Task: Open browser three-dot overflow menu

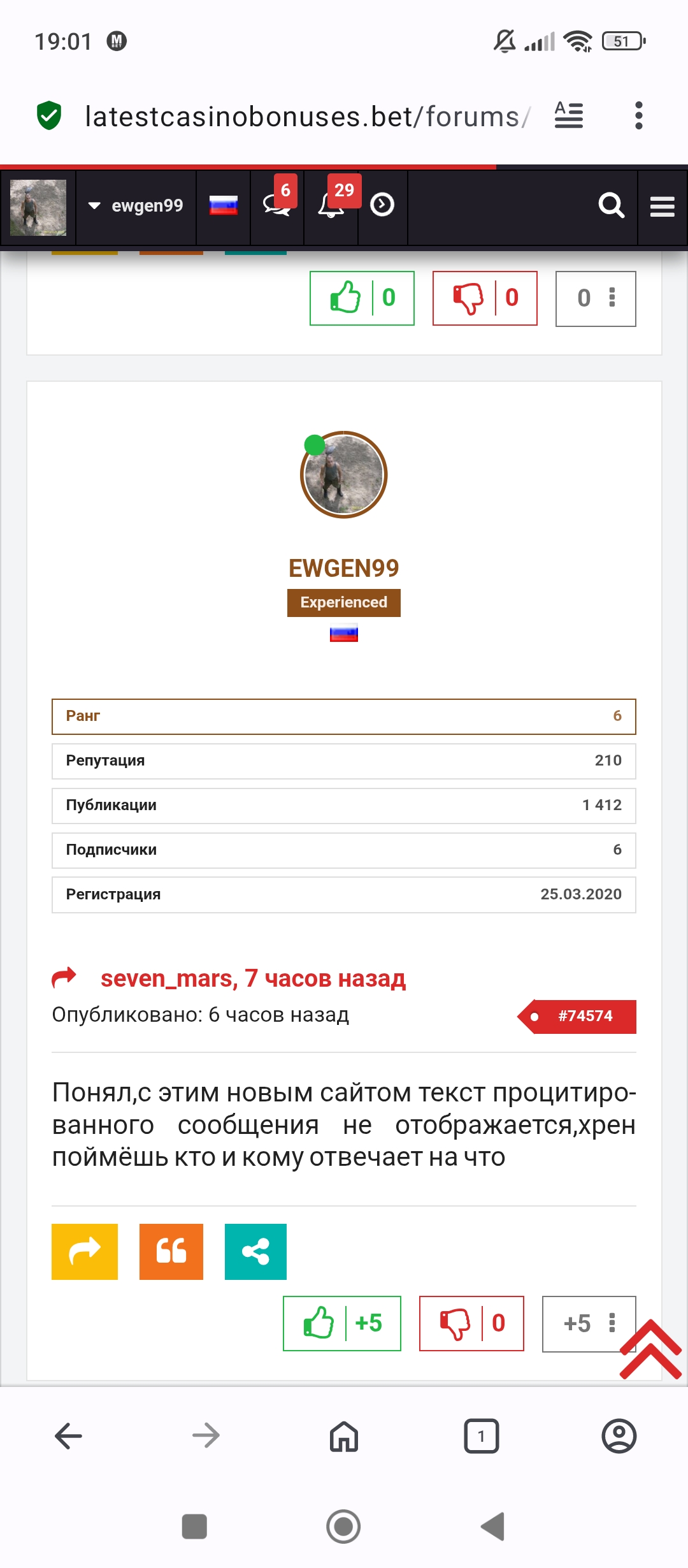Action: pyautogui.click(x=638, y=116)
